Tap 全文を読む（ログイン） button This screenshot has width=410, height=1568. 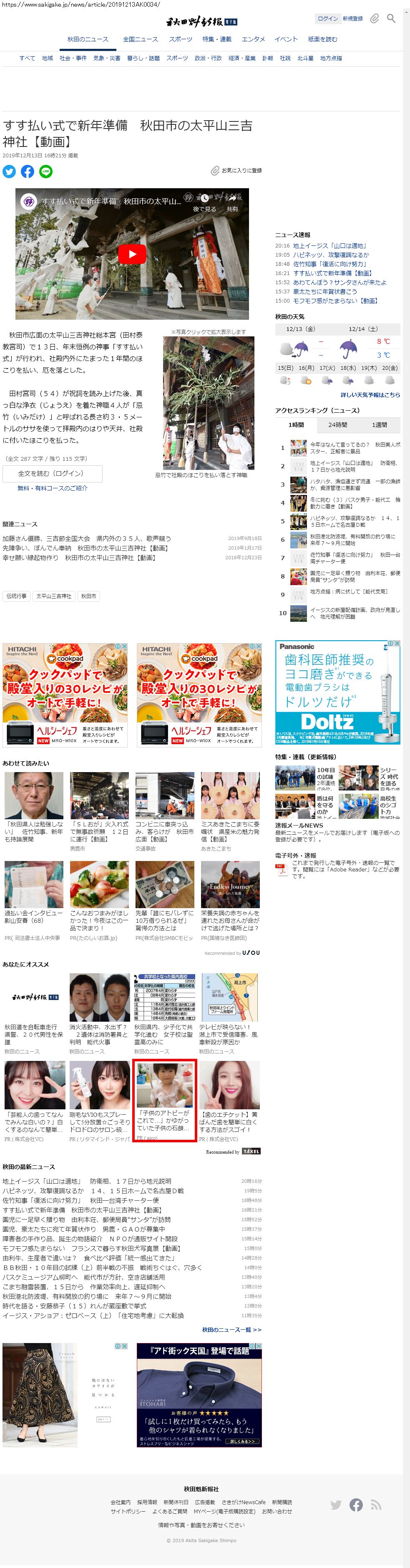pyautogui.click(x=51, y=473)
